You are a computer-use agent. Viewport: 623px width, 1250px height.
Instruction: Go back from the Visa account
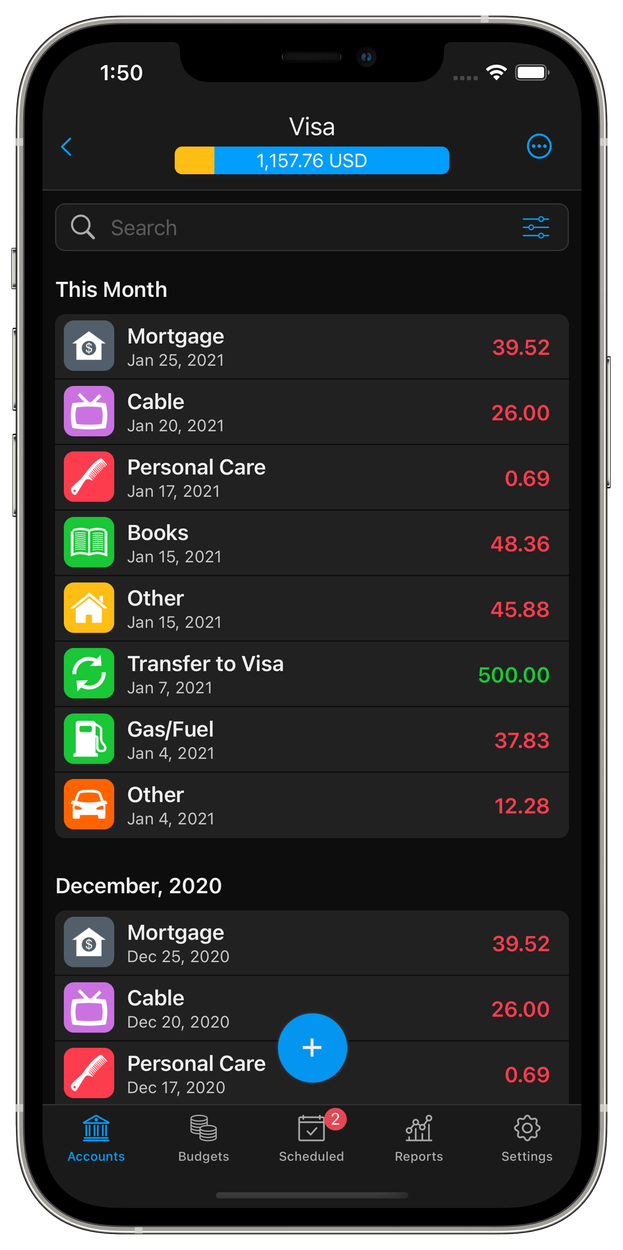point(67,147)
